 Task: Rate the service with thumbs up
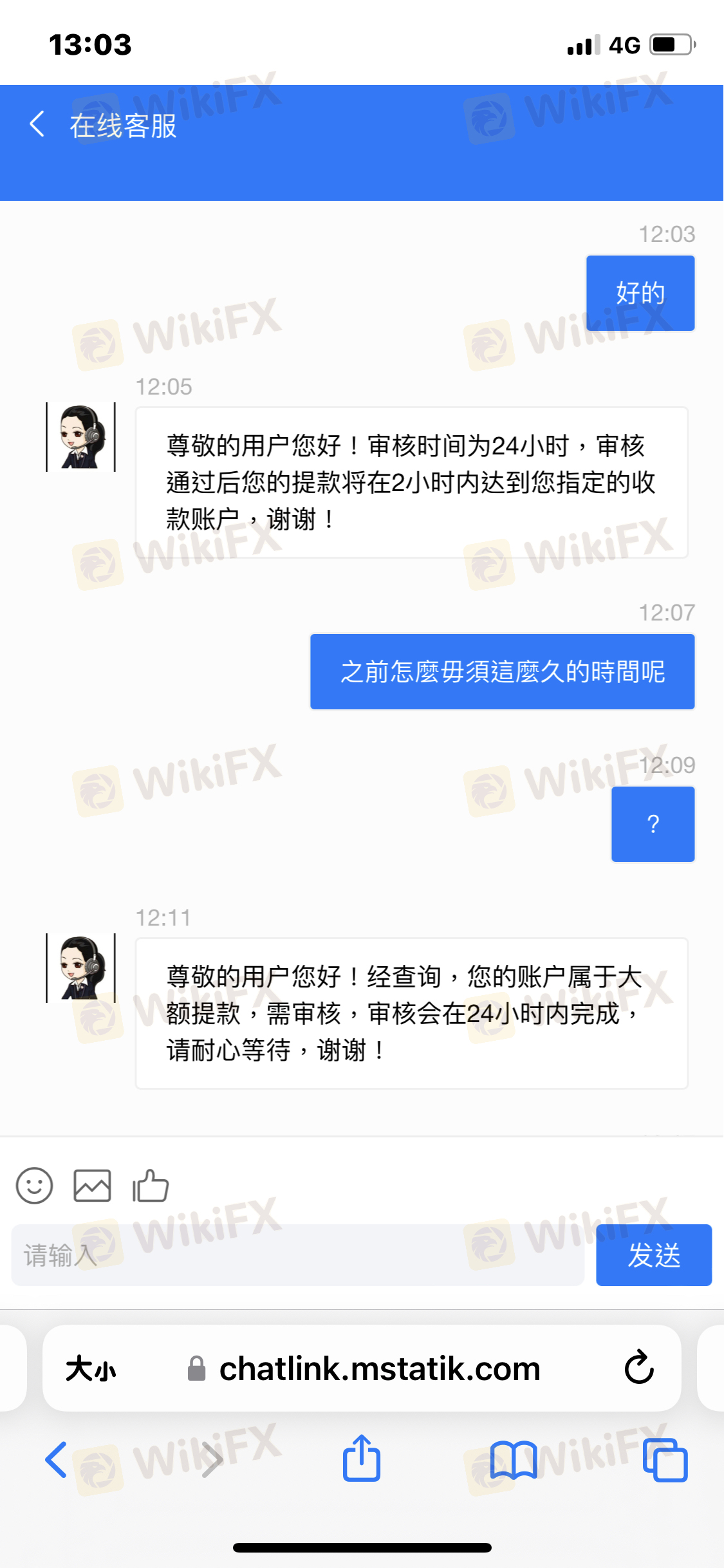tap(150, 1186)
